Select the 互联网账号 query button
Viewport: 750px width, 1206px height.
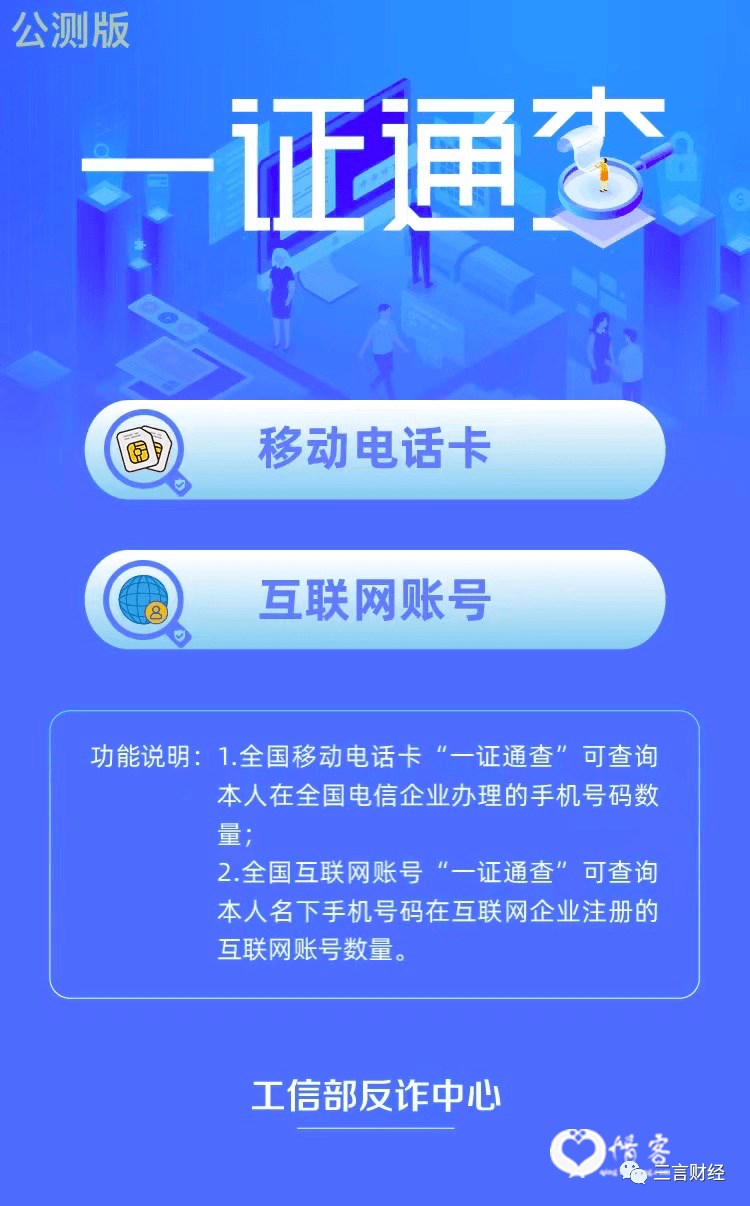[x=375, y=600]
